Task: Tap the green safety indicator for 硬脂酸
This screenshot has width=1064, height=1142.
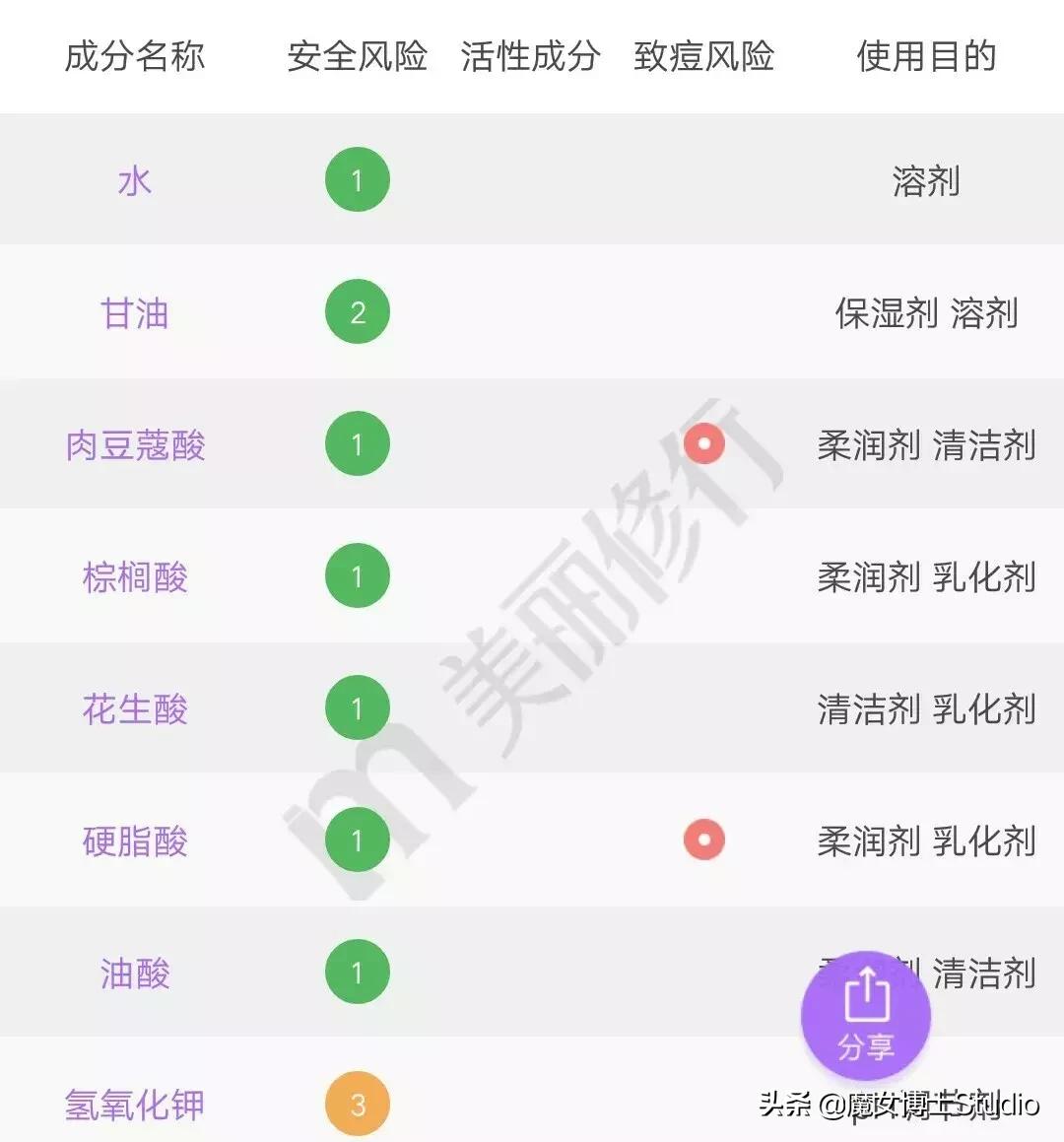Action: coord(357,840)
